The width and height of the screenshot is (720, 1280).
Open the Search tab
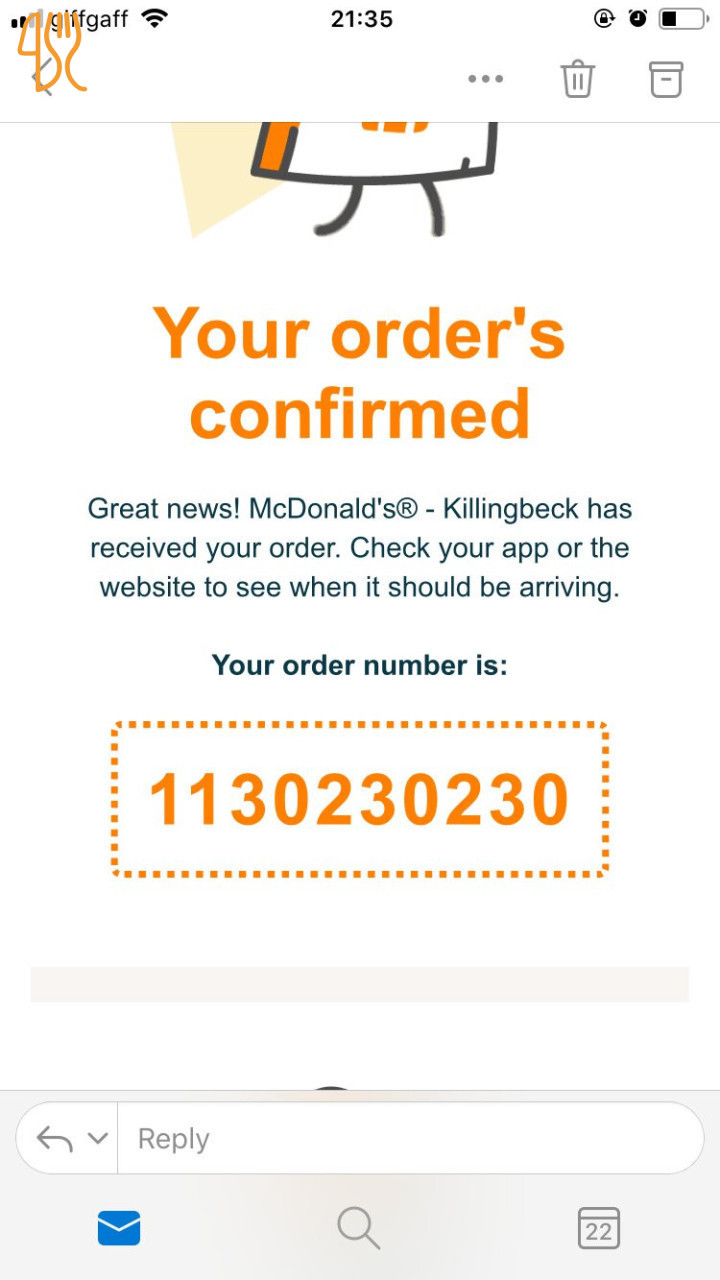358,1227
